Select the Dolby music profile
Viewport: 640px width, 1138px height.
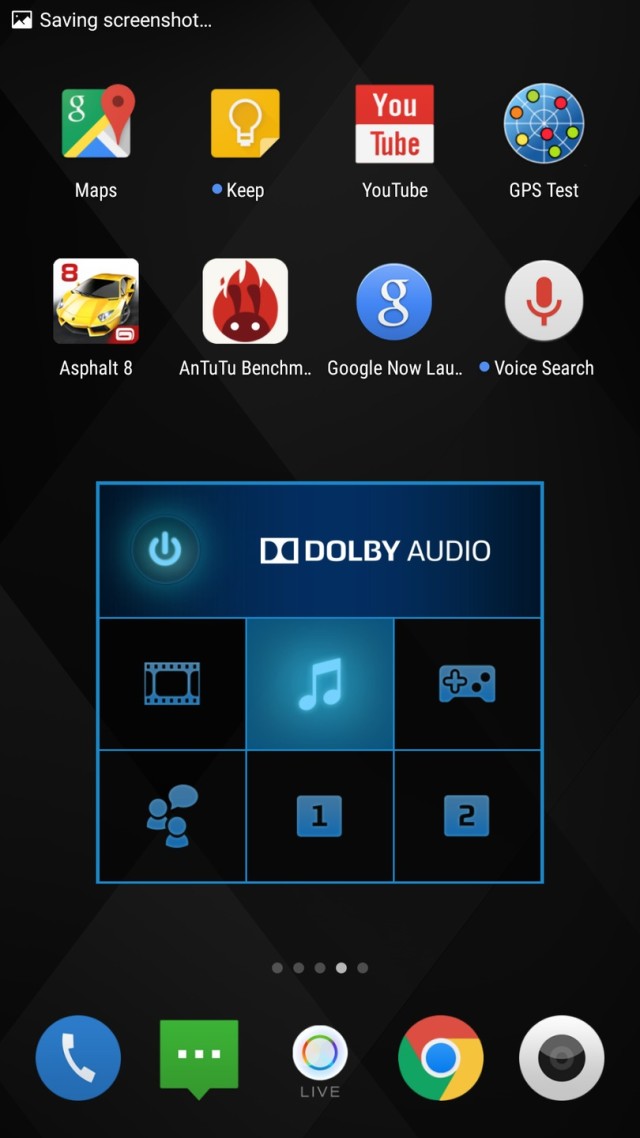320,684
